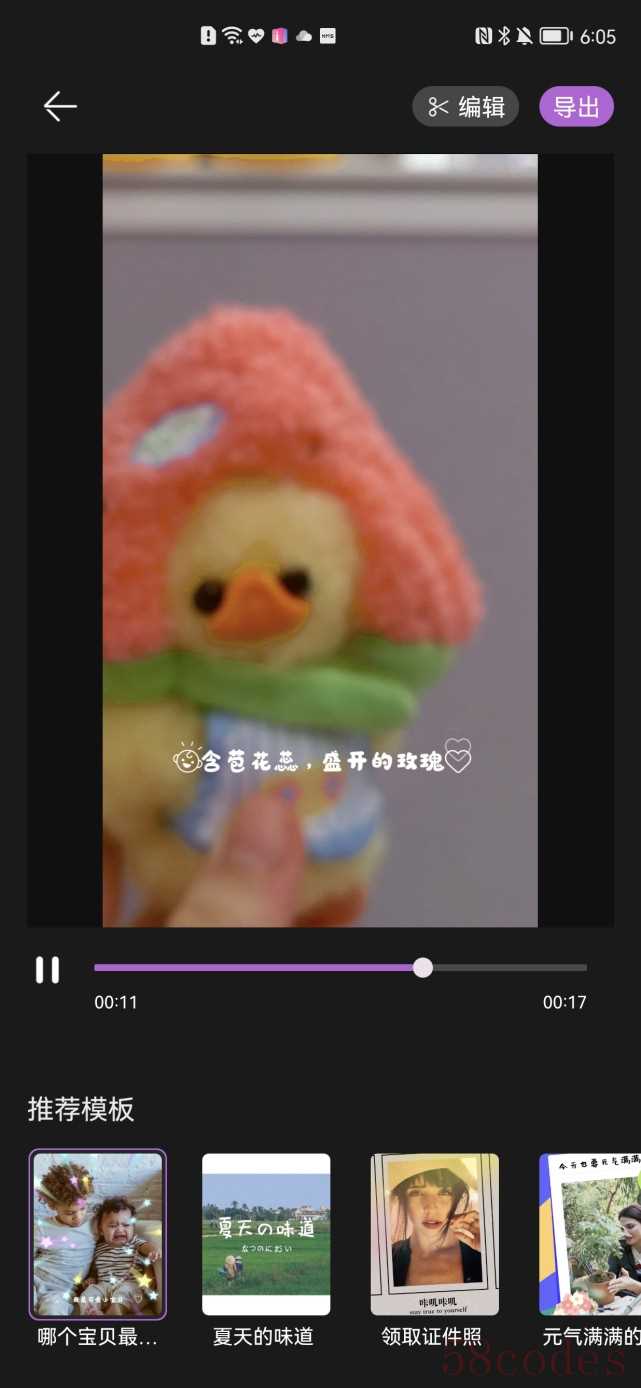Screen dimensions: 641x1388
Task: Tap the video preview area
Action: 320,540
